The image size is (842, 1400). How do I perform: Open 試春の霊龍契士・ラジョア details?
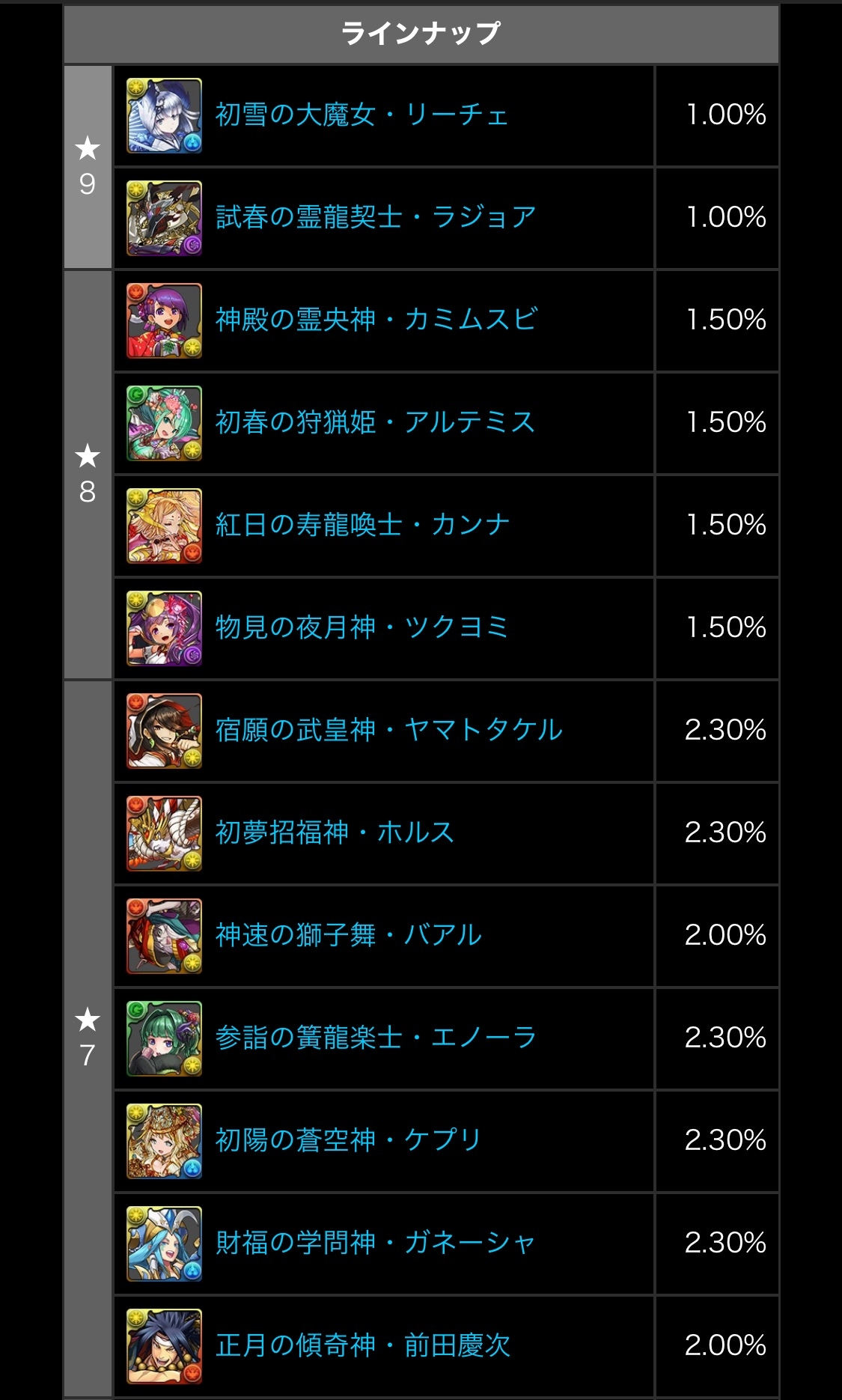pyautogui.click(x=376, y=218)
